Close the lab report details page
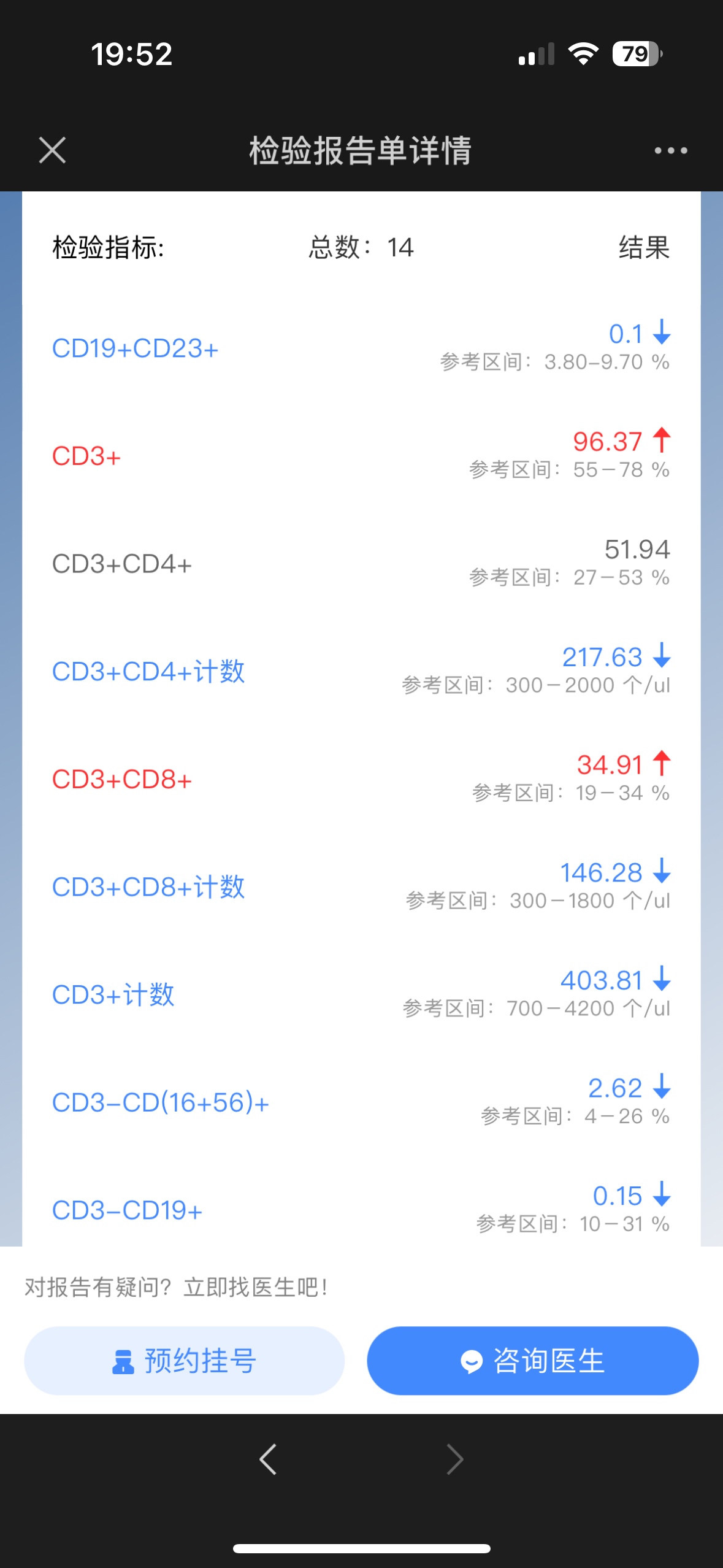The width and height of the screenshot is (723, 1568). click(x=52, y=150)
